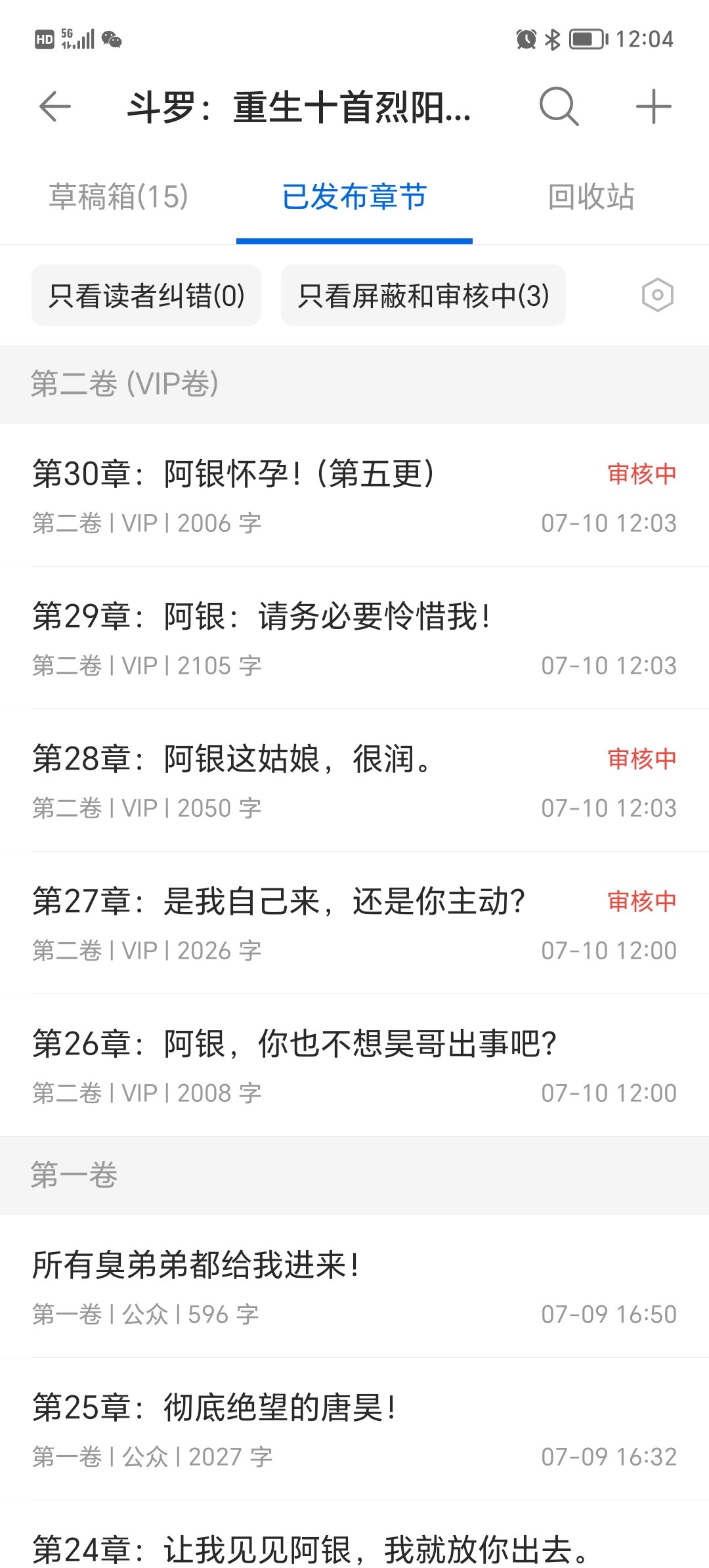This screenshot has height=1568, width=709.
Task: Switch to the 草稿箱(15) tab
Action: pyautogui.click(x=118, y=197)
